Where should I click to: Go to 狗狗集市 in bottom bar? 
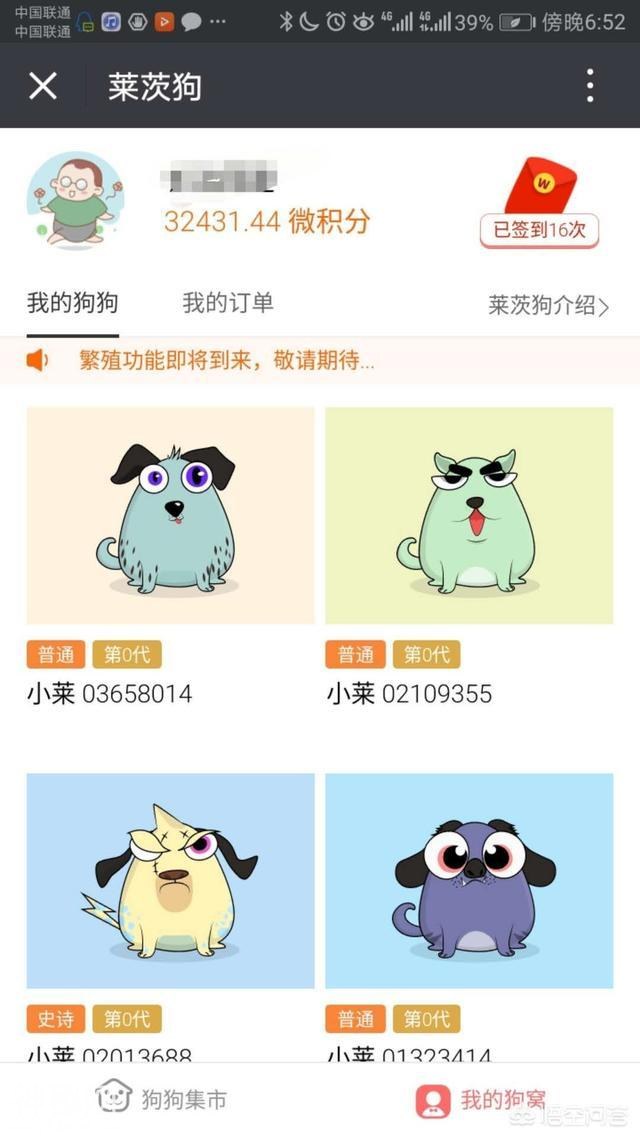point(162,1099)
